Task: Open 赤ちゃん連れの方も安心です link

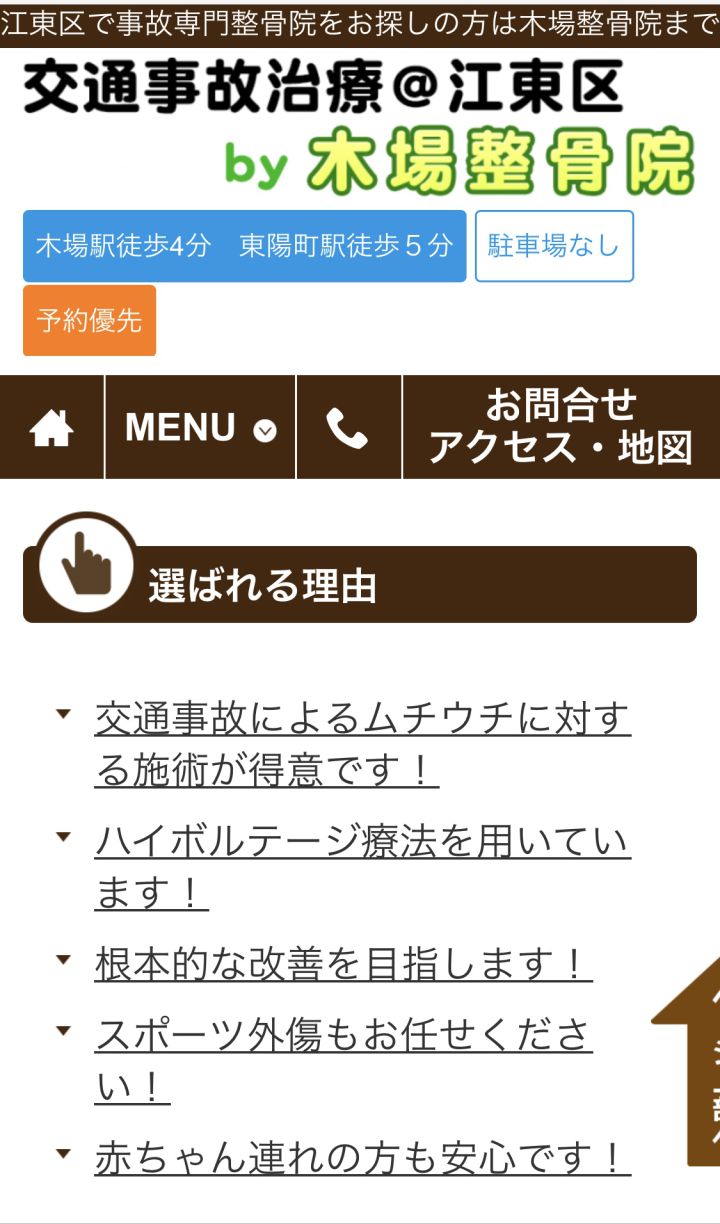Action: (362, 1158)
